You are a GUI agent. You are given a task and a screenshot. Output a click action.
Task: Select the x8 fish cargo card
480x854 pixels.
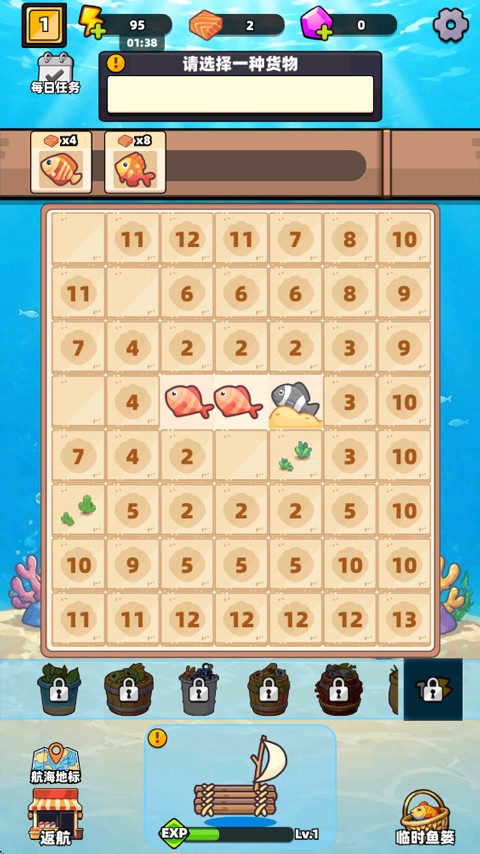pos(135,162)
